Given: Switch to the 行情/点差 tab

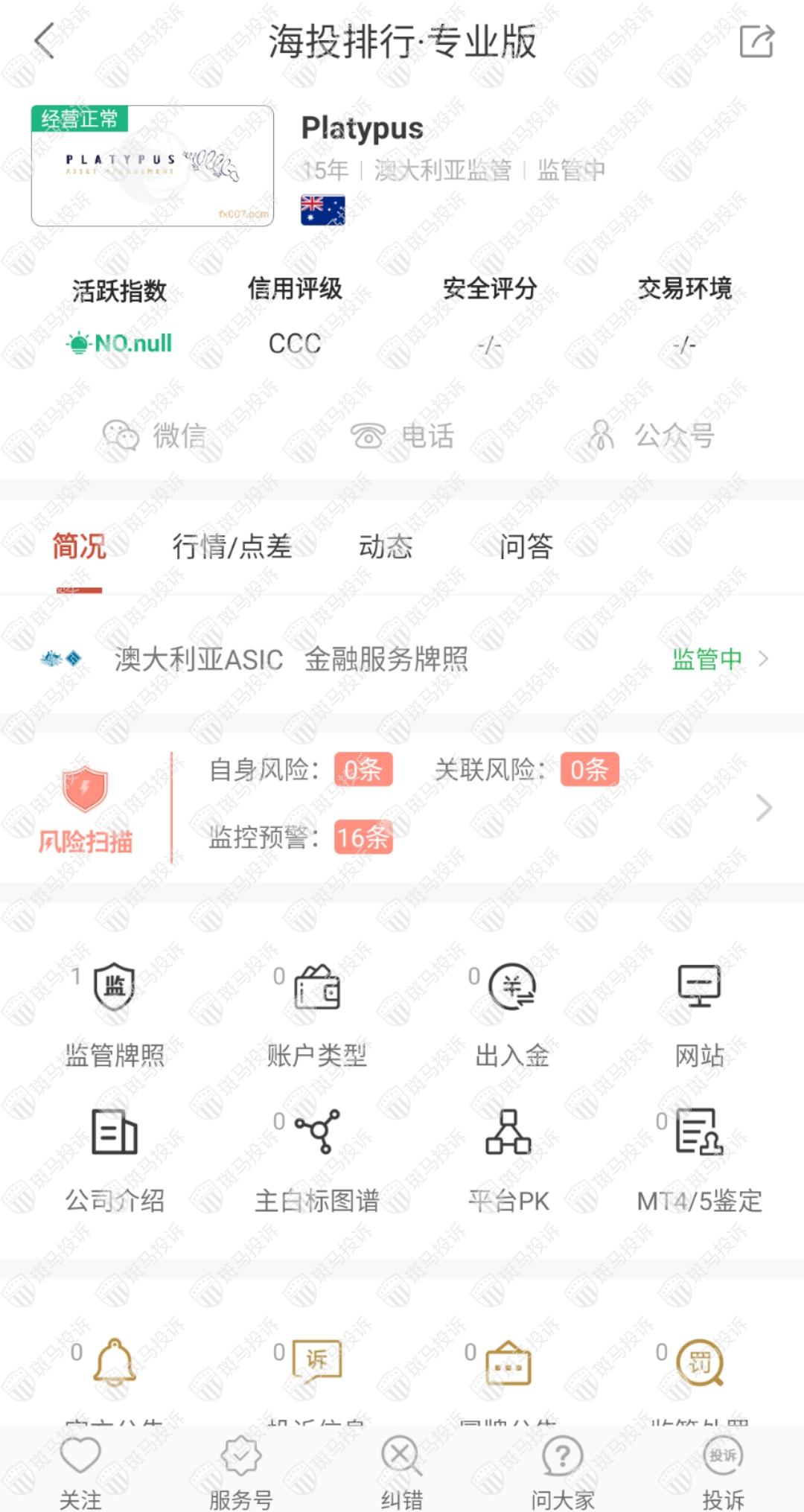Looking at the screenshot, I should pos(232,547).
